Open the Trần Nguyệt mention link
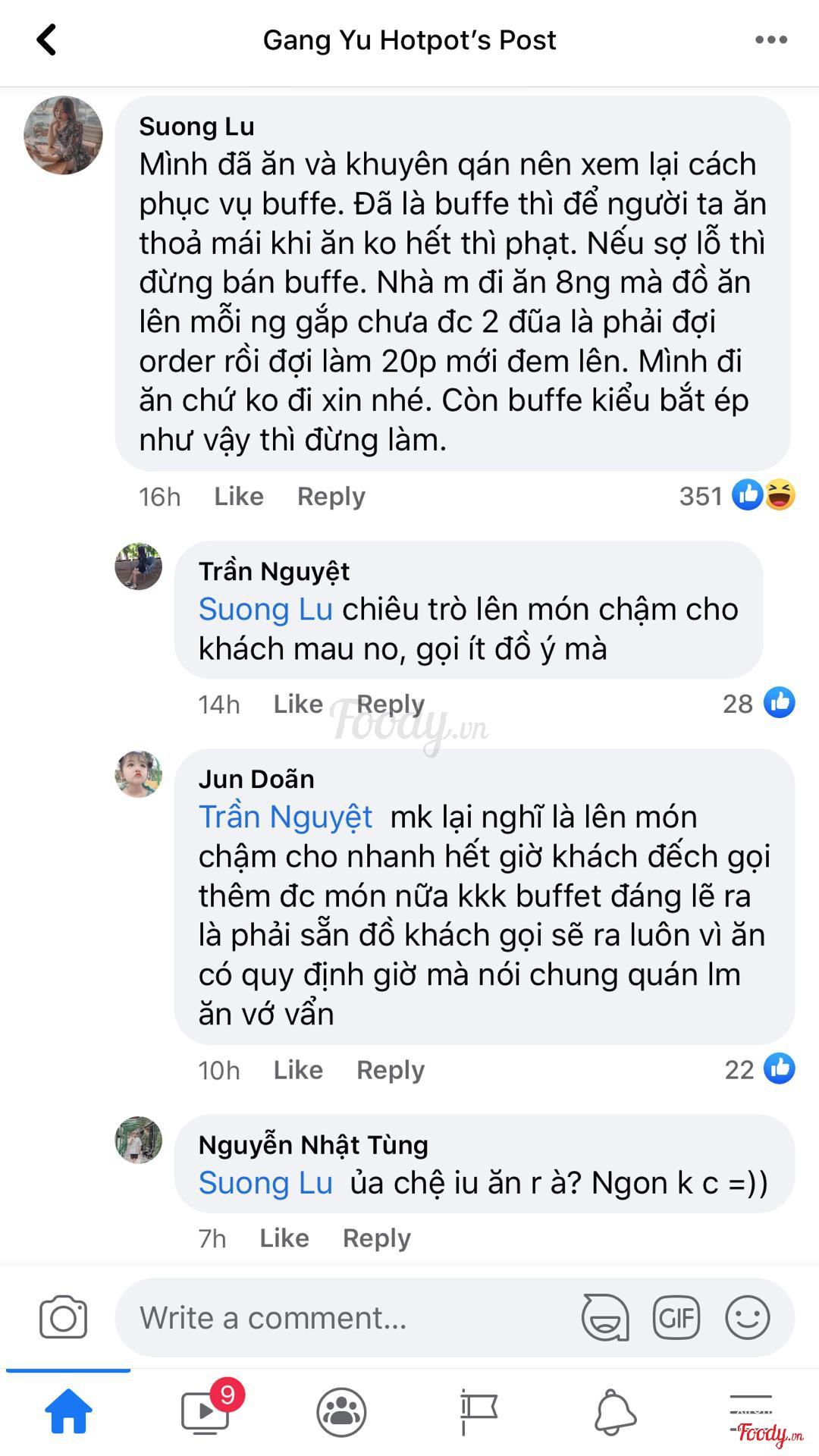The image size is (819, 1456). 285,817
